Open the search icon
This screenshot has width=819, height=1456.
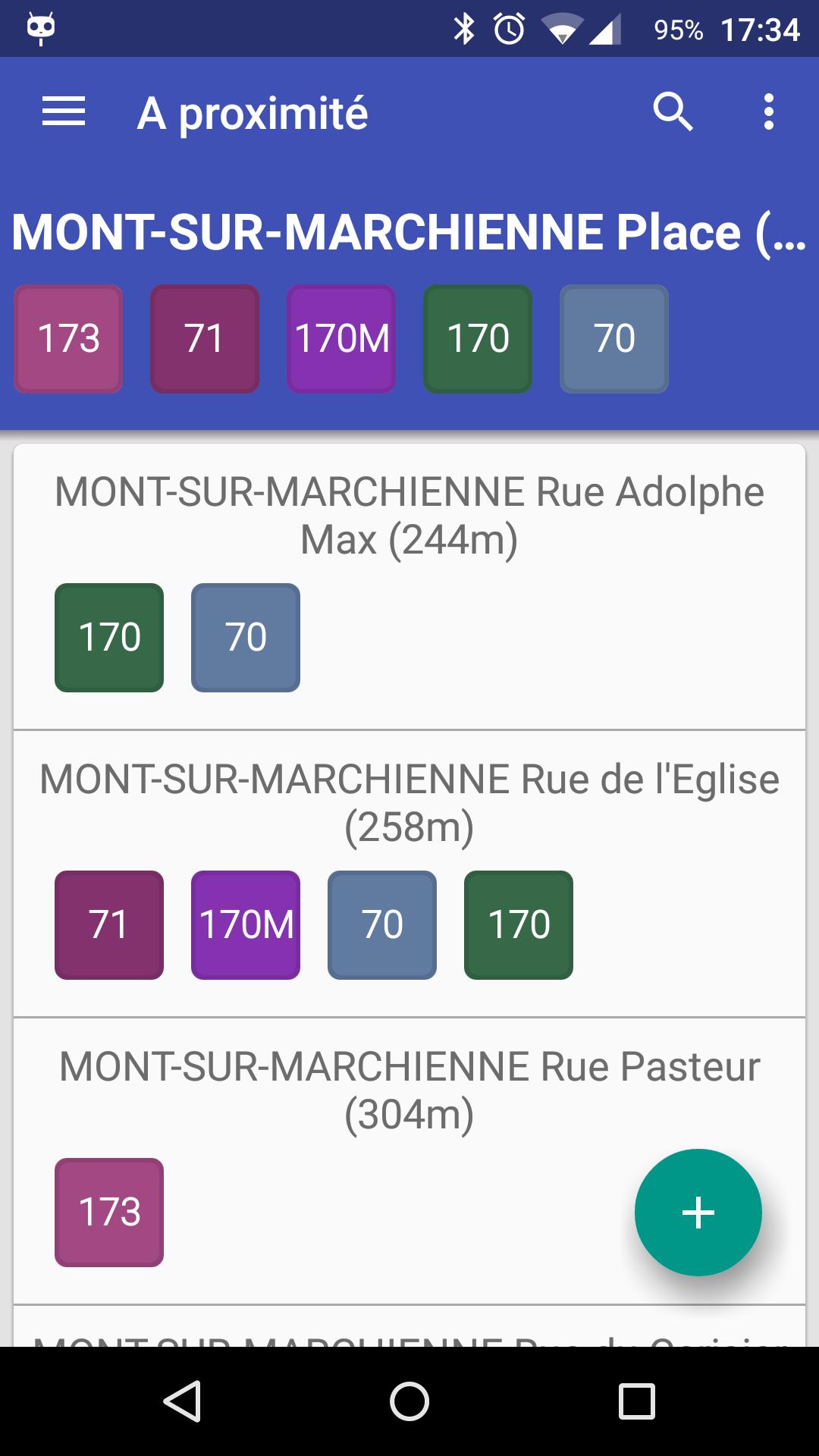pyautogui.click(x=673, y=112)
